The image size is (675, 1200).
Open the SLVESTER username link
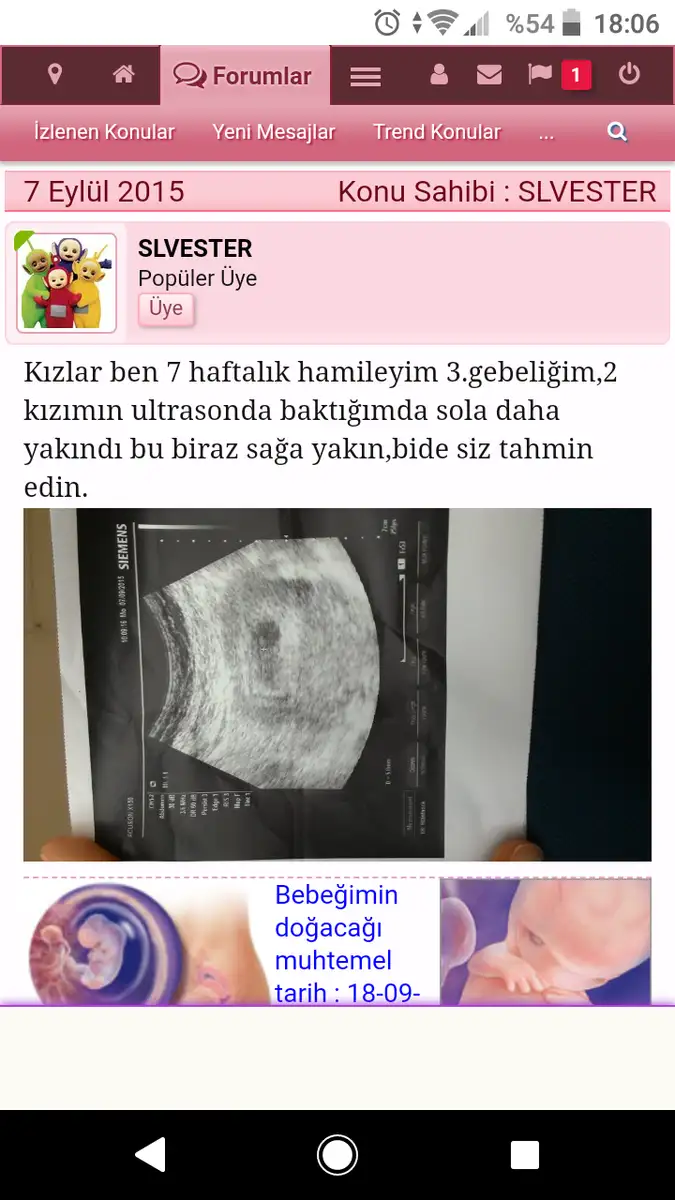[x=195, y=248]
